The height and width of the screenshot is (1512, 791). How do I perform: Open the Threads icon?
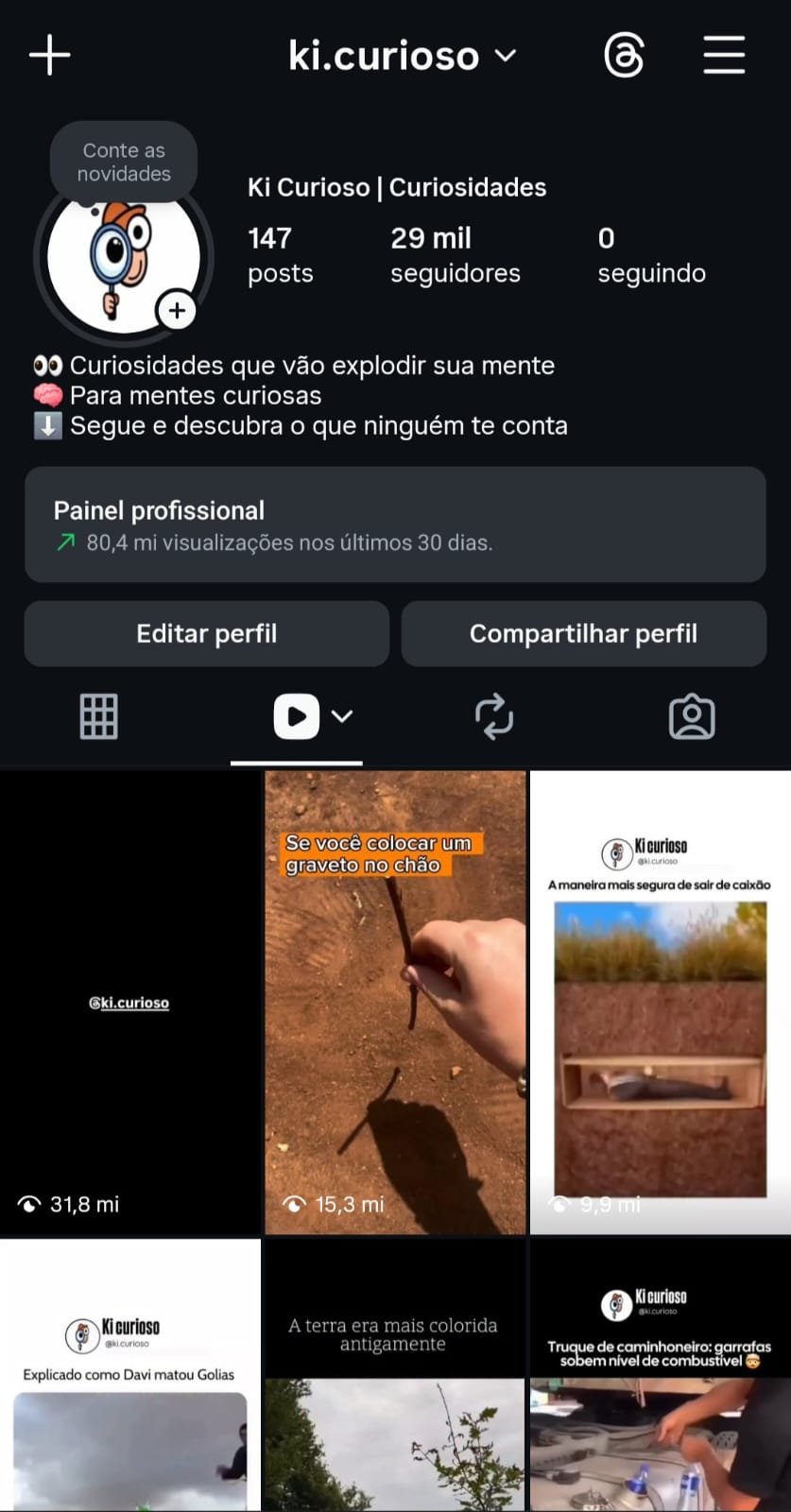(624, 56)
